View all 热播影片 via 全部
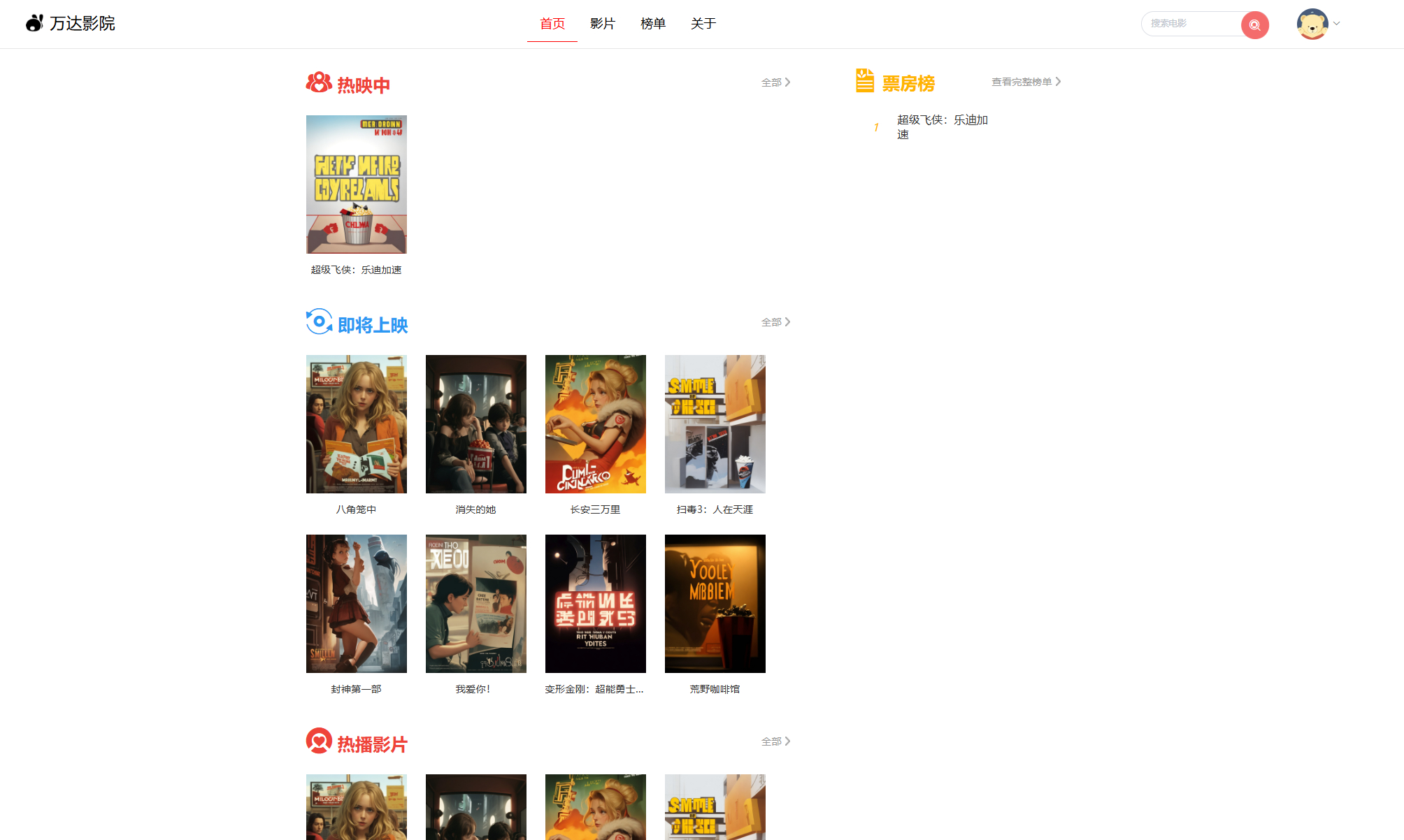Screen dimensions: 1404x840 [775, 741]
